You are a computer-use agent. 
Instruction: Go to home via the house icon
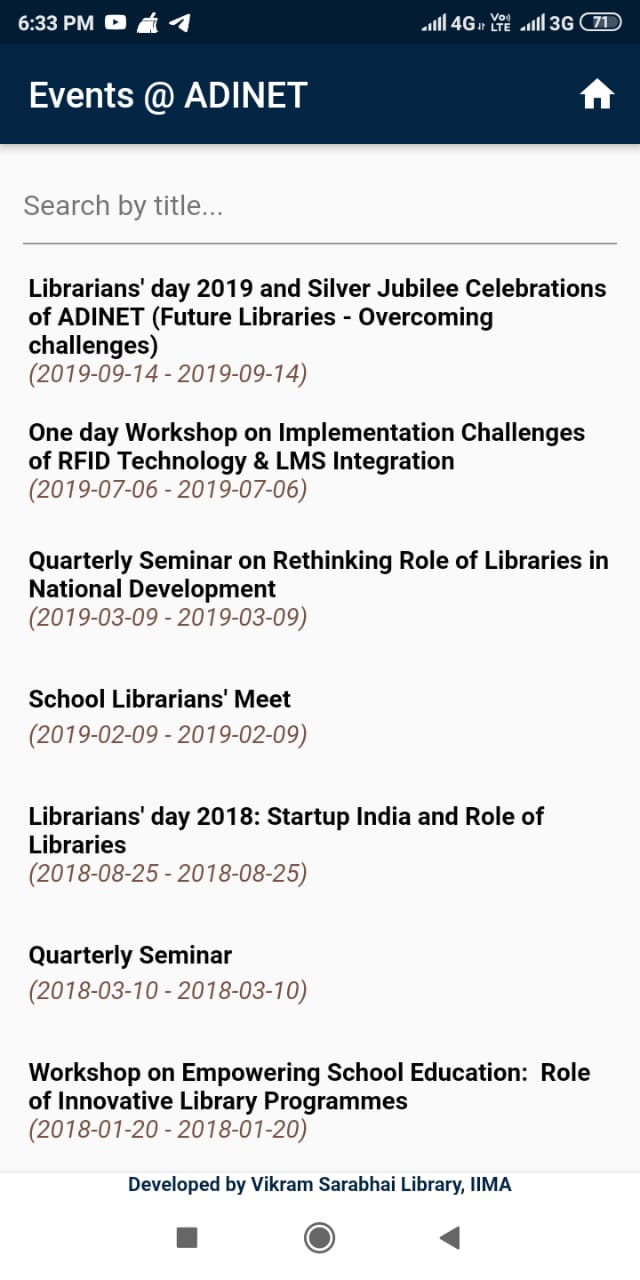click(596, 95)
